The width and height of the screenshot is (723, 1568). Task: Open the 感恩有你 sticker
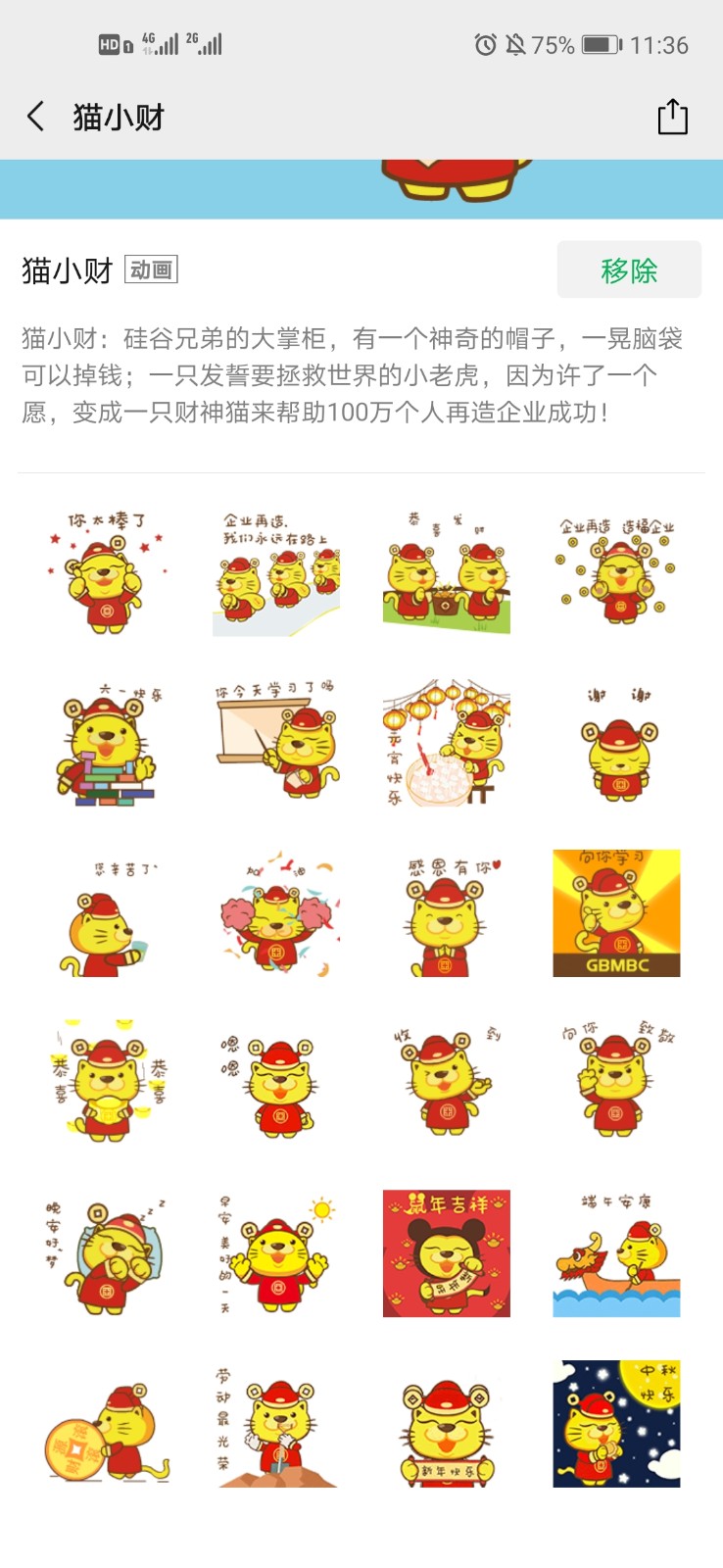point(447,913)
